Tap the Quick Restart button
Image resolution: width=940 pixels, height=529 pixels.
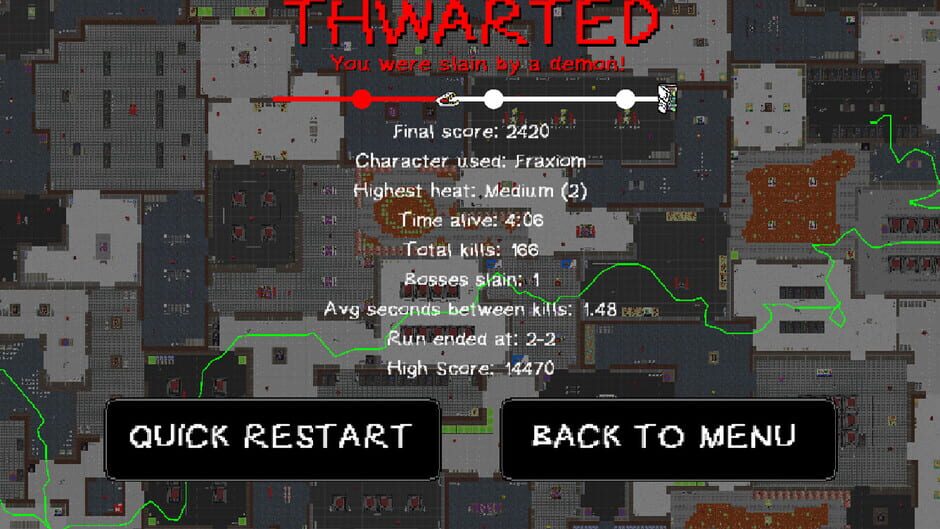point(273,439)
